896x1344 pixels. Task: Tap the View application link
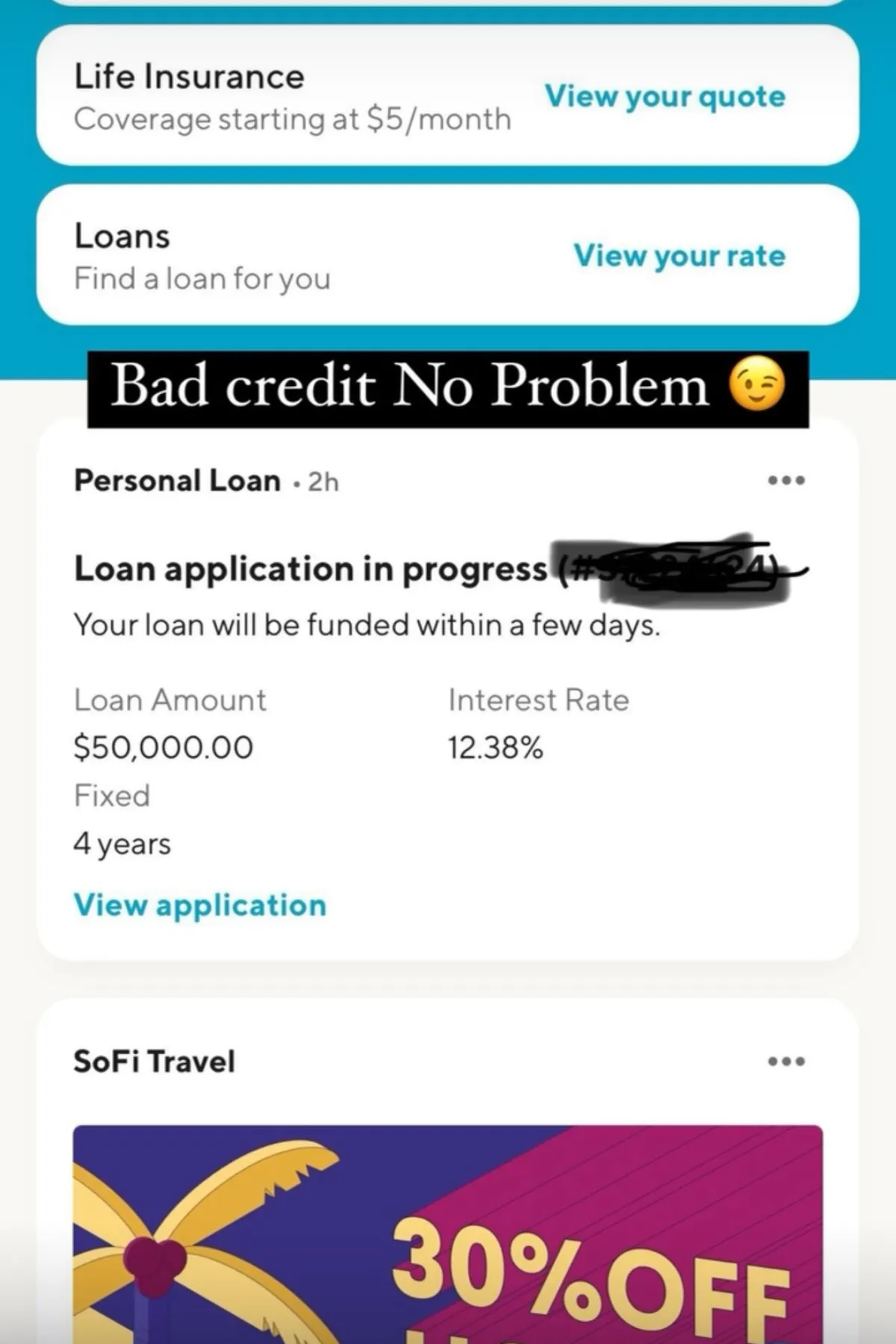(x=199, y=905)
